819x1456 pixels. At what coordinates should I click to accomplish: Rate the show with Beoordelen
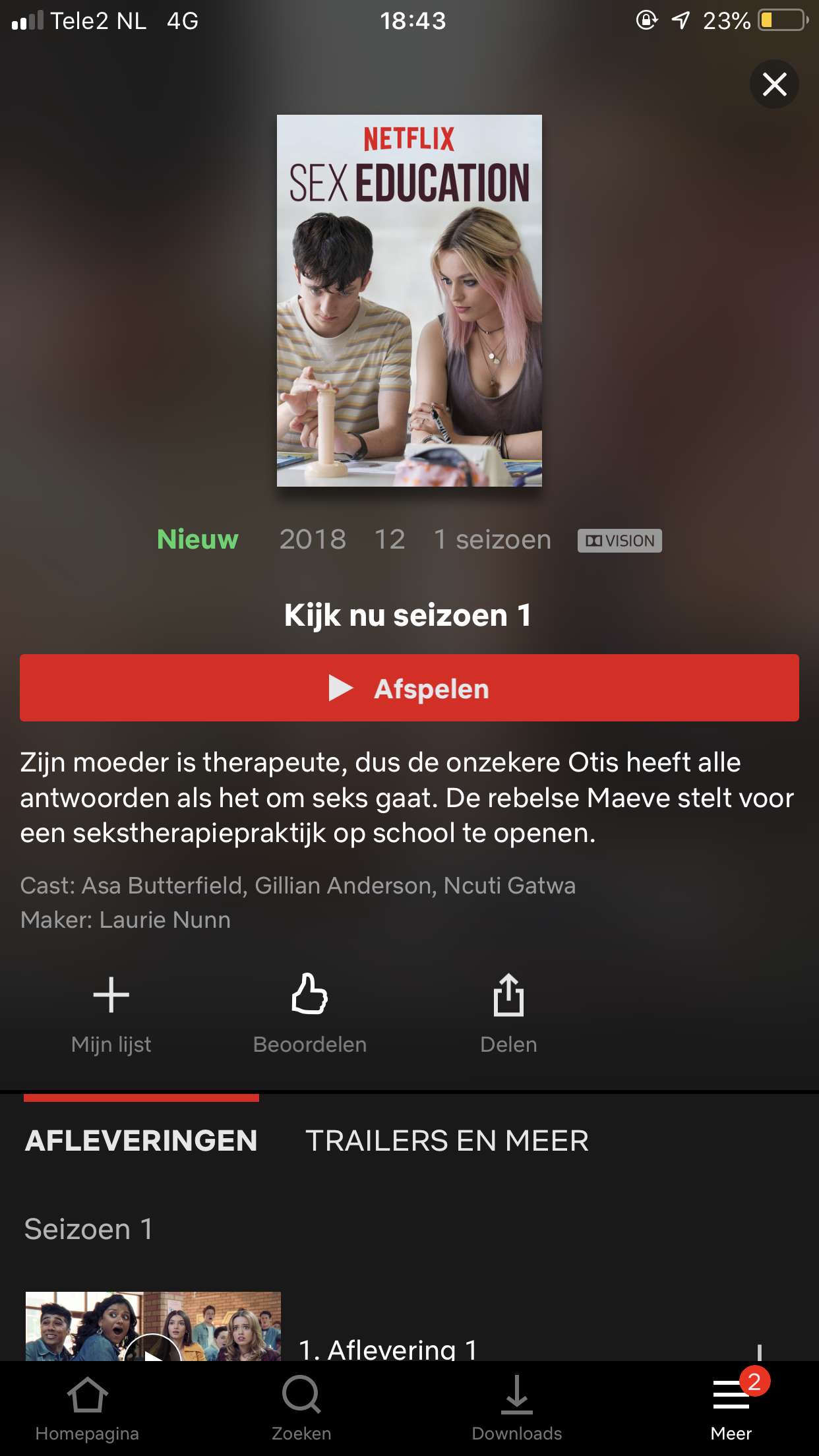(x=310, y=1014)
